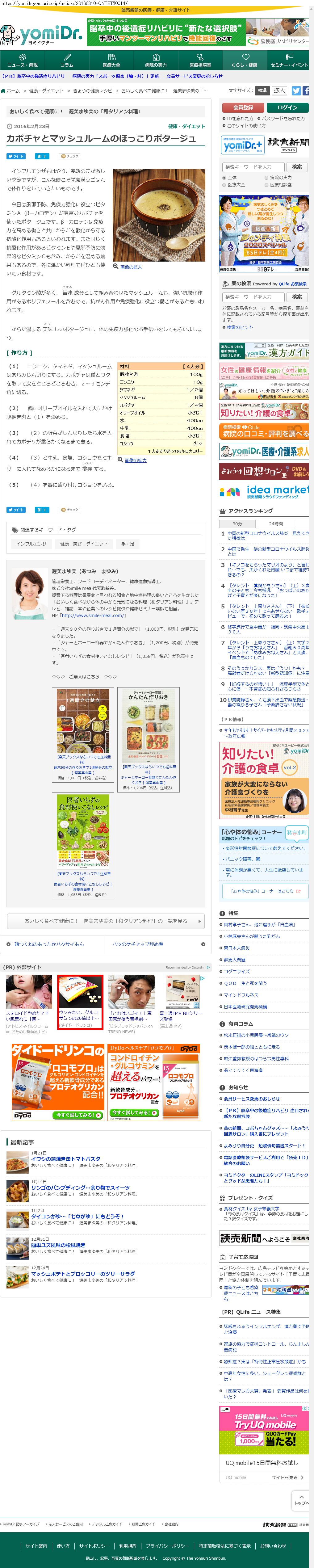Switch access ranking to 24時間 tab
Screen dimensions: 314x1568
click(x=276, y=523)
